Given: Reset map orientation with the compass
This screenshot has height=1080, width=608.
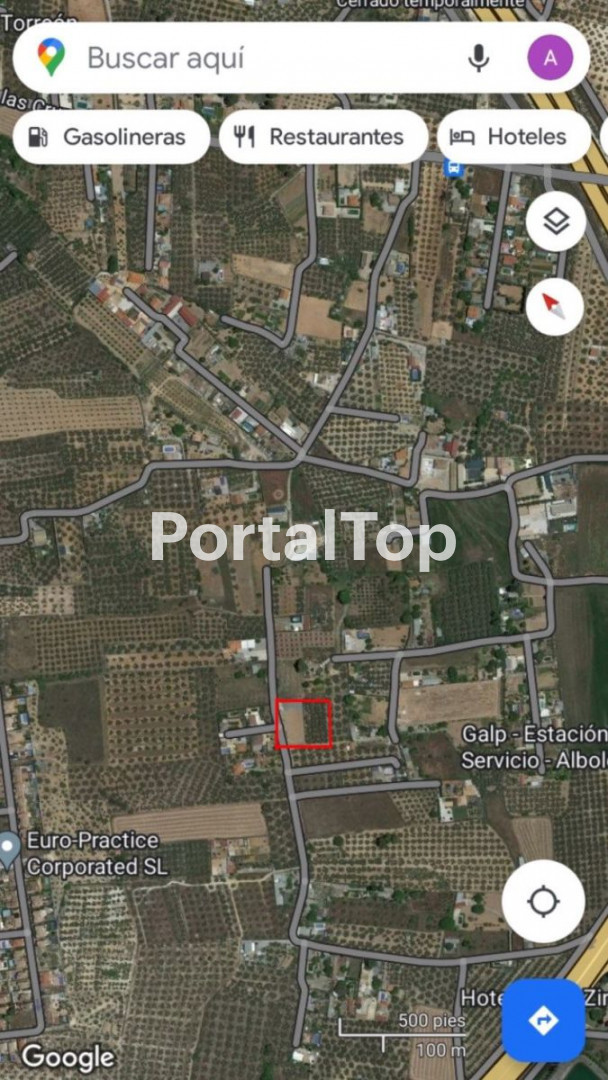Looking at the screenshot, I should [555, 306].
